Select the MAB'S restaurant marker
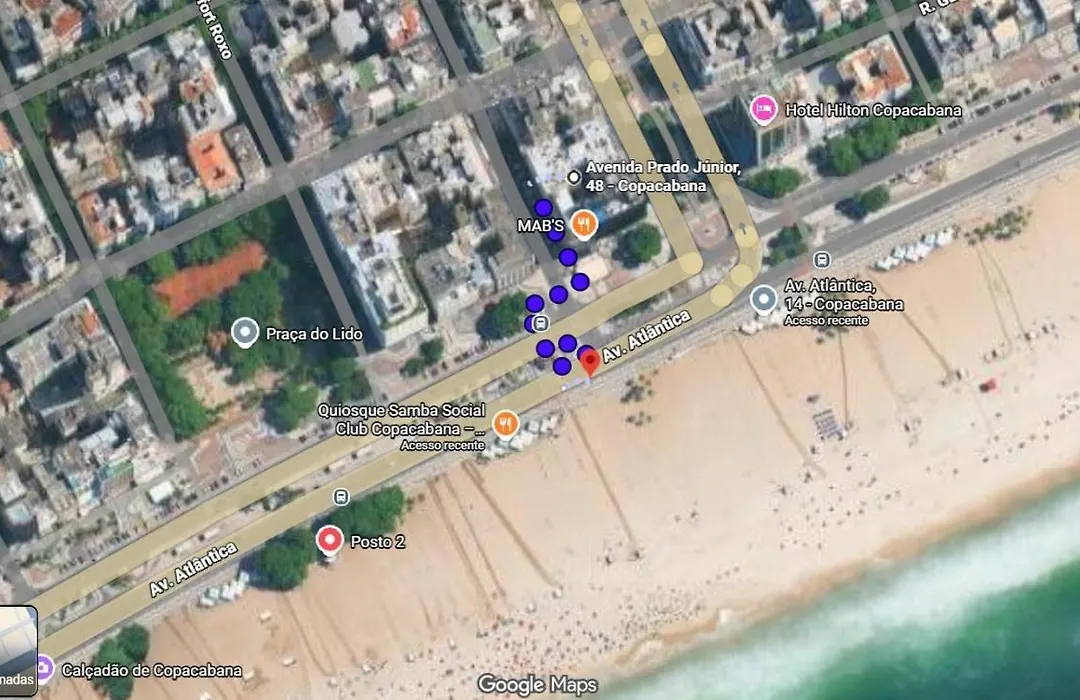Viewport: 1080px width, 700px height. tap(585, 223)
